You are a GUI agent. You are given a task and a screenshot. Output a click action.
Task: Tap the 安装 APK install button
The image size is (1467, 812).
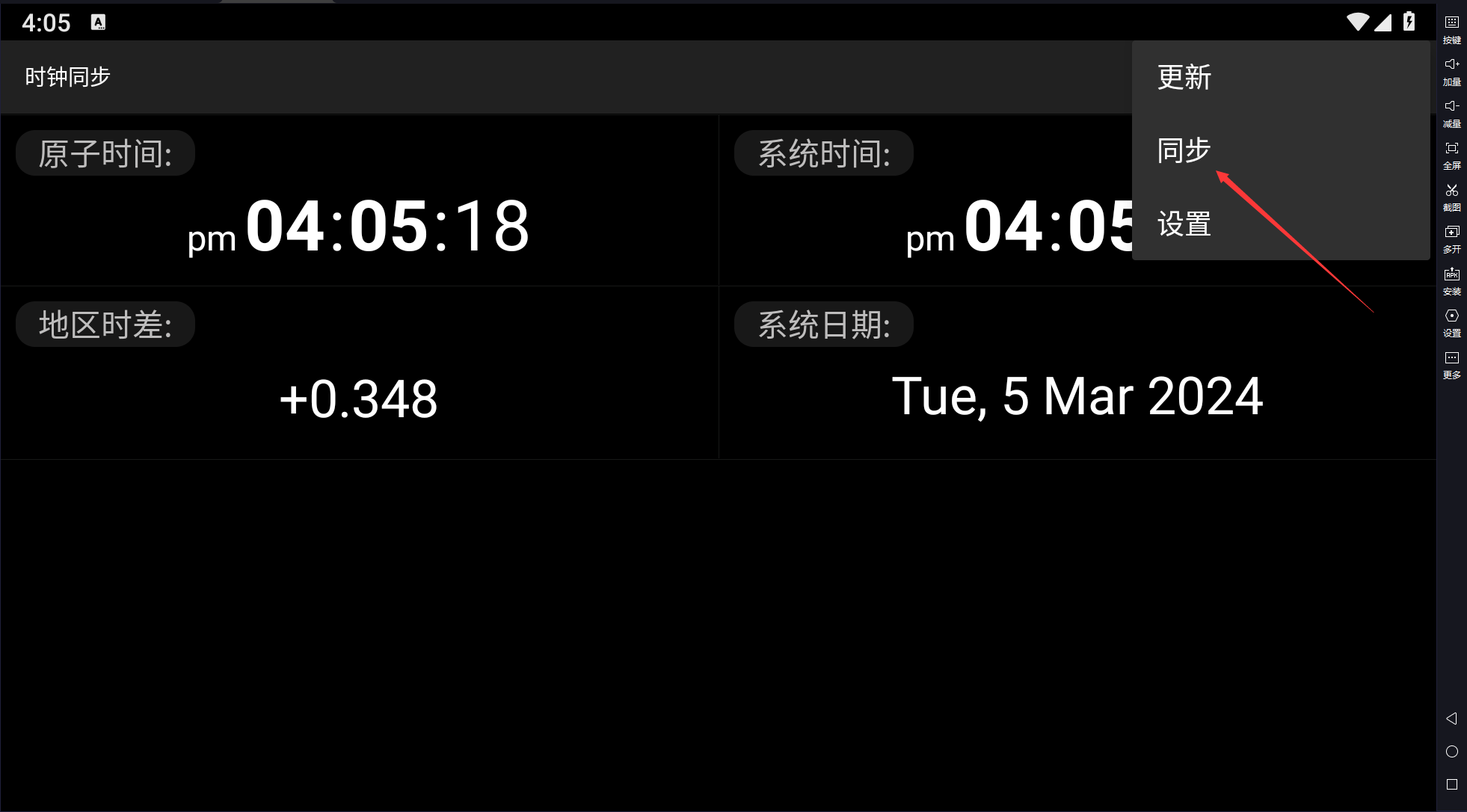(x=1451, y=280)
